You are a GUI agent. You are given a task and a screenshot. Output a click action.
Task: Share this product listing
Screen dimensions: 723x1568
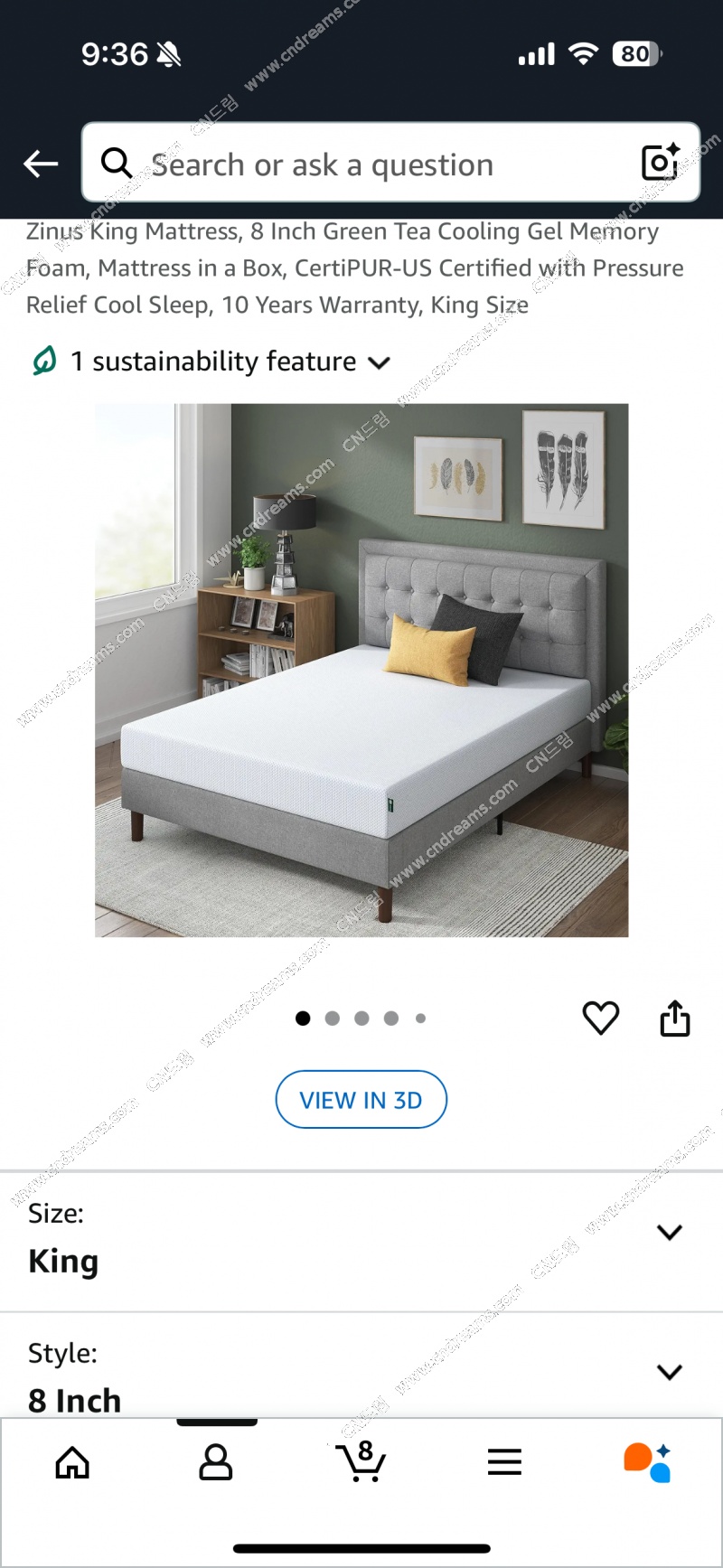click(674, 1019)
